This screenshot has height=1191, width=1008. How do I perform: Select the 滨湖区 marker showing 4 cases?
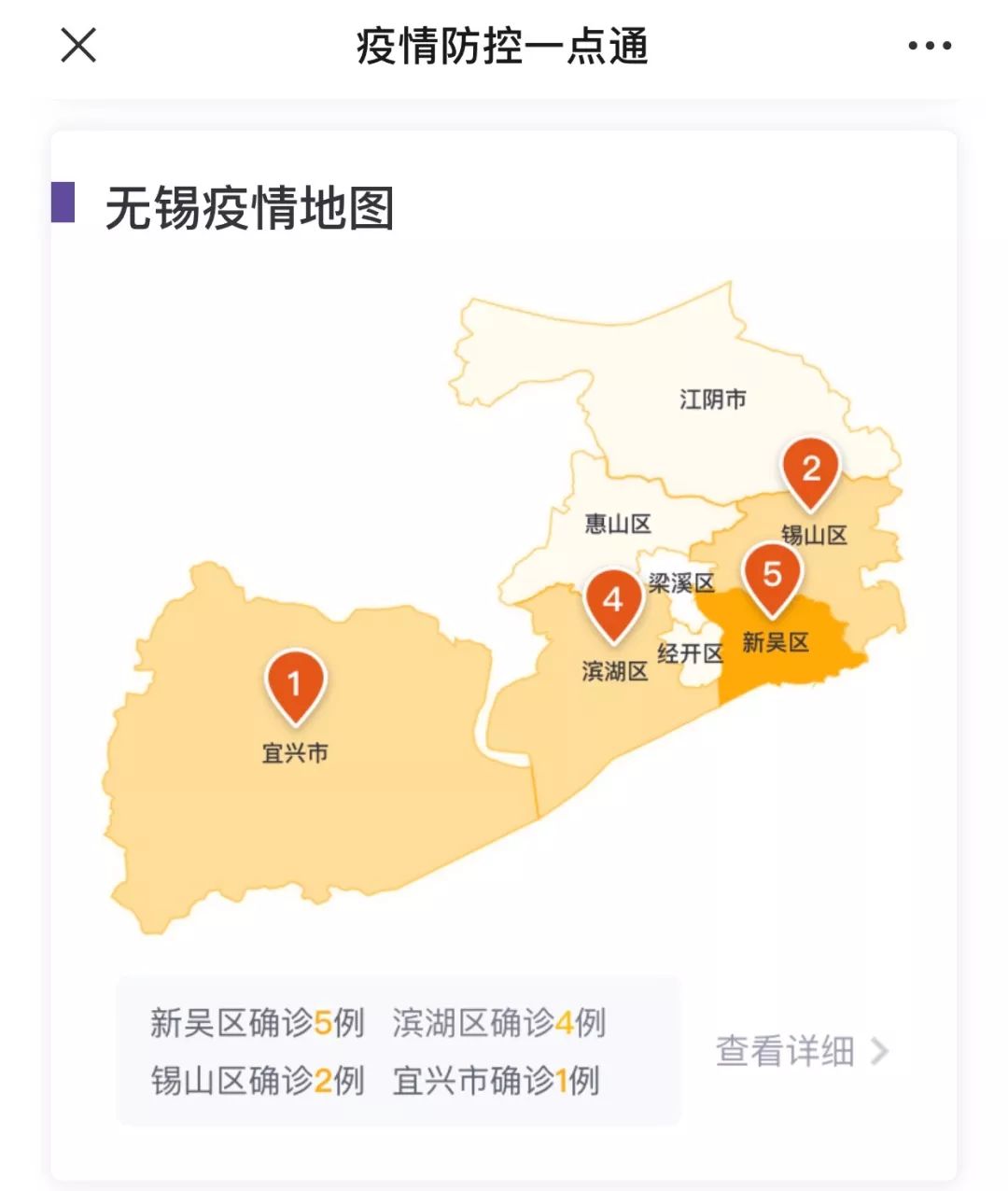(x=613, y=602)
